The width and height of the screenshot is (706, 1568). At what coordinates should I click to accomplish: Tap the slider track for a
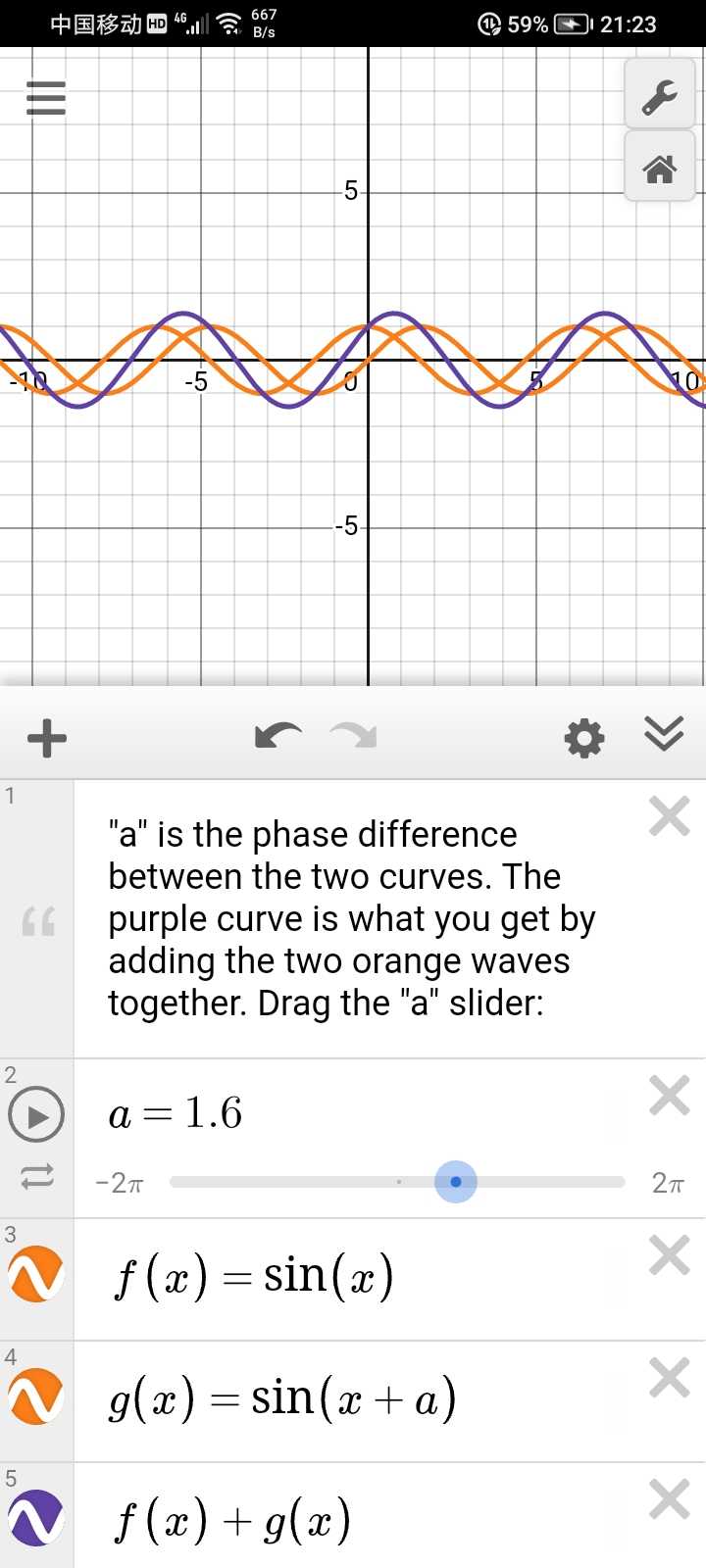397,1182
